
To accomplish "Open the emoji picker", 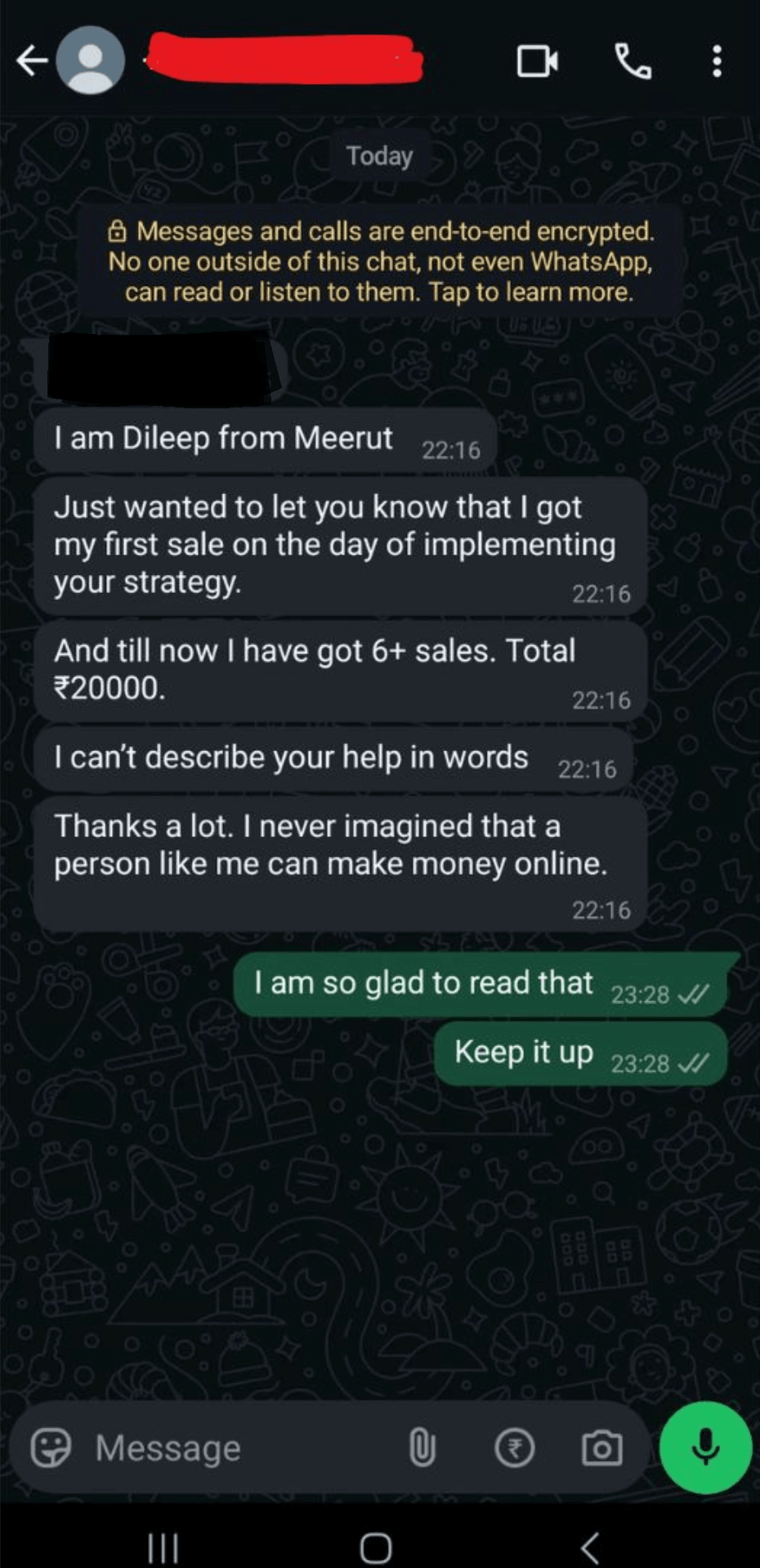I will pyautogui.click(x=51, y=1448).
